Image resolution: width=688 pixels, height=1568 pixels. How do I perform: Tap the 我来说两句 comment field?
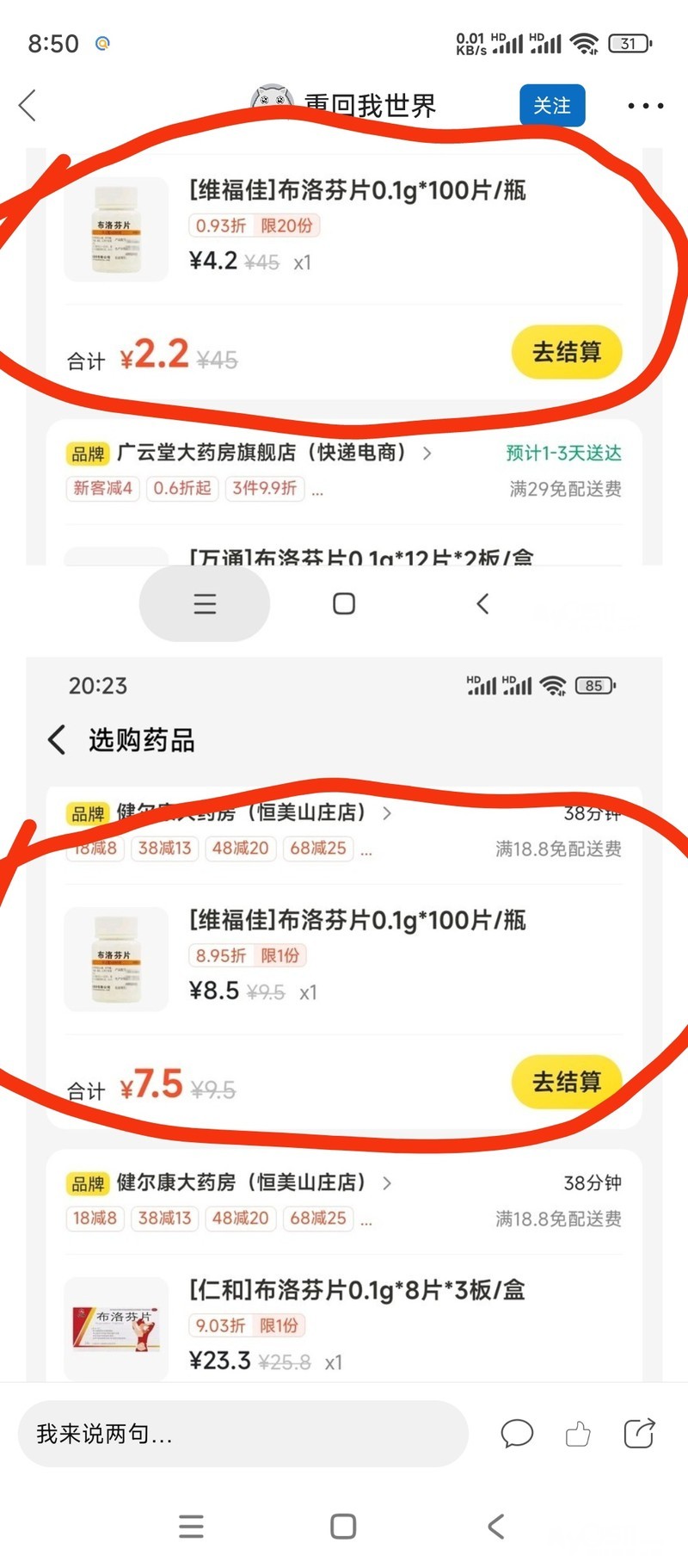[243, 1434]
